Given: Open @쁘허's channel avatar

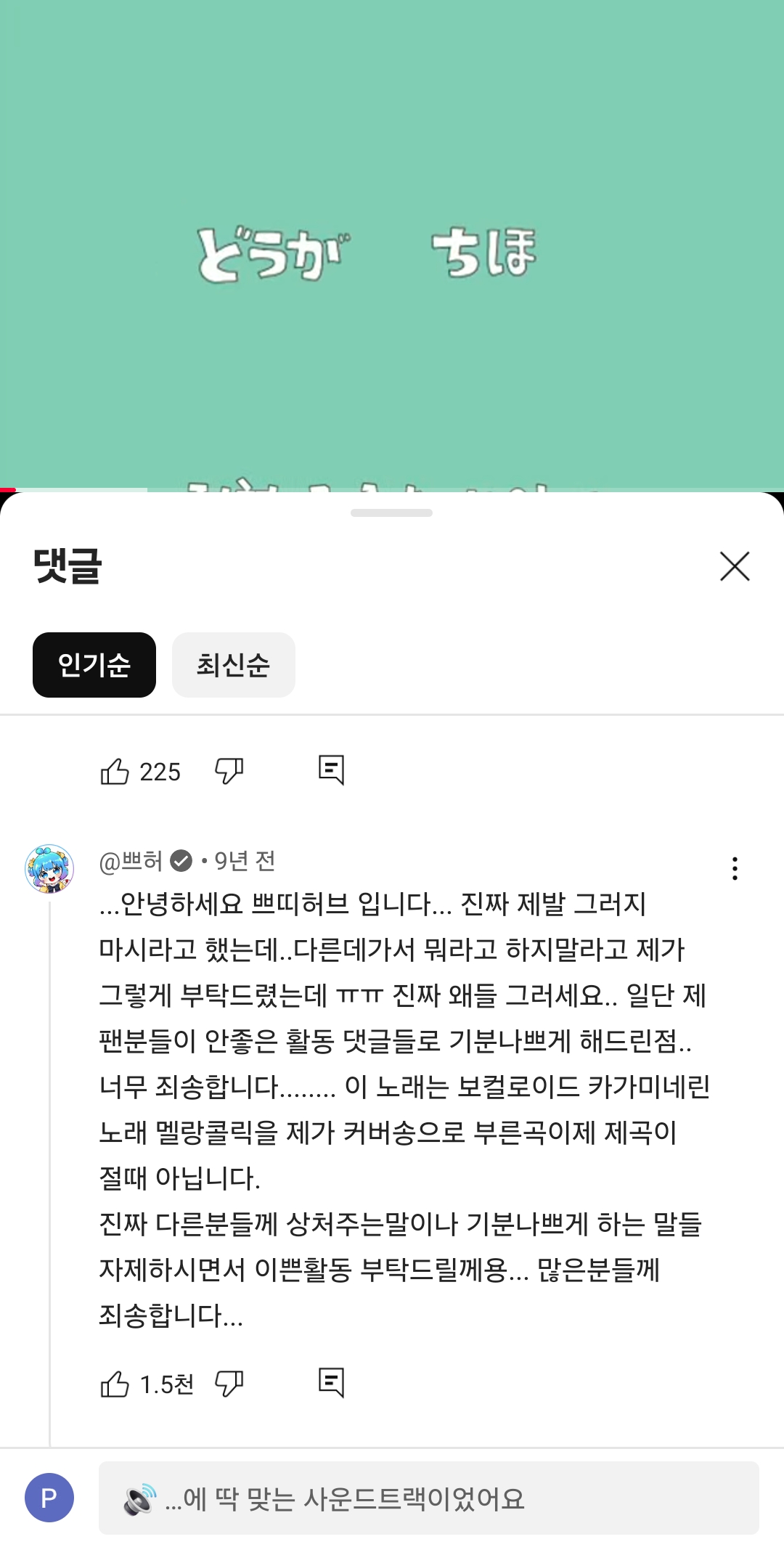Looking at the screenshot, I should click(x=49, y=868).
